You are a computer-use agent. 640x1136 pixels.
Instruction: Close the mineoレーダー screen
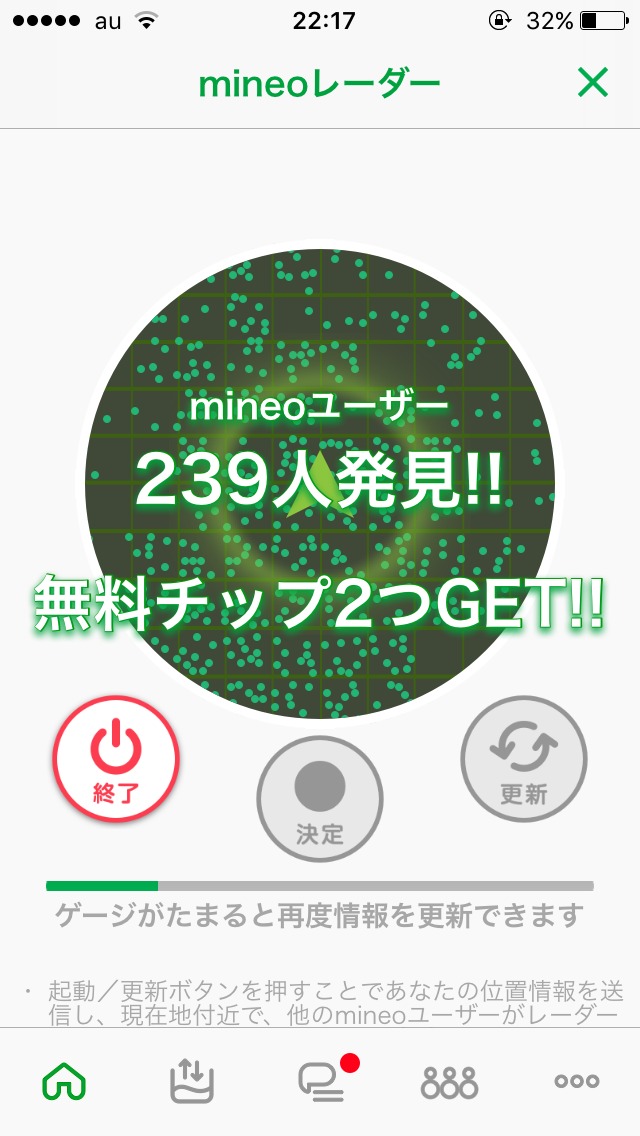click(x=592, y=84)
